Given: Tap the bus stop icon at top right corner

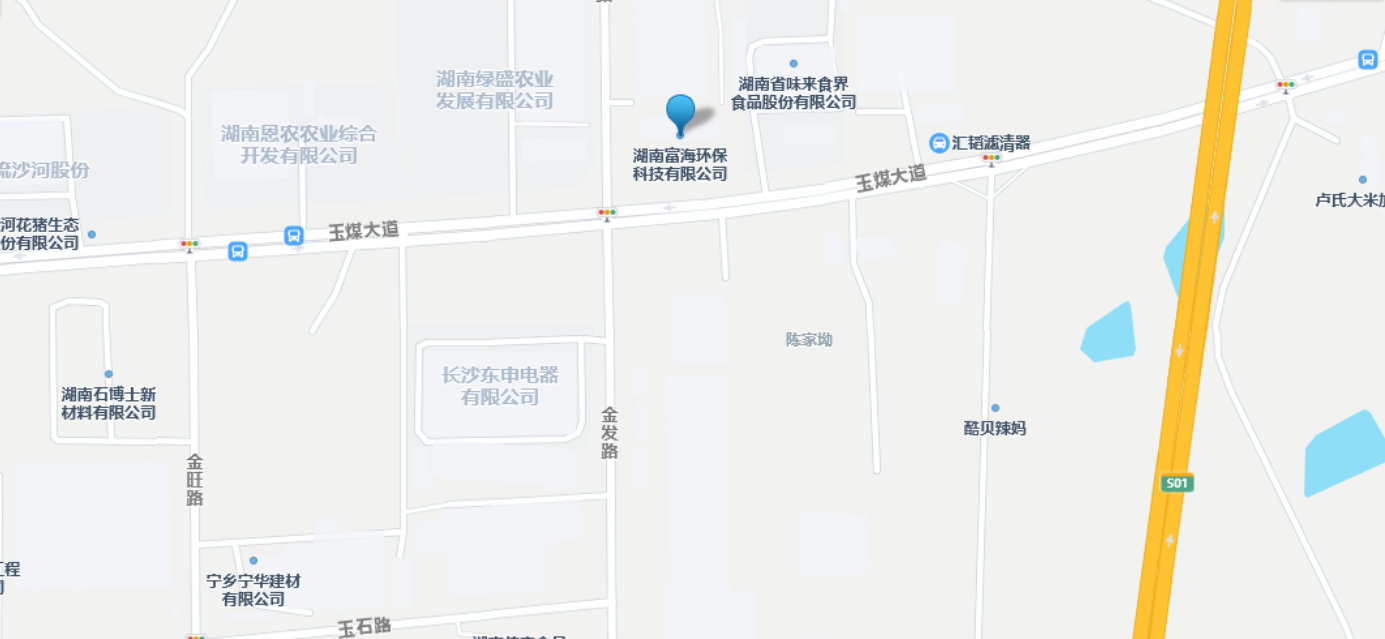Looking at the screenshot, I should click(x=1367, y=60).
